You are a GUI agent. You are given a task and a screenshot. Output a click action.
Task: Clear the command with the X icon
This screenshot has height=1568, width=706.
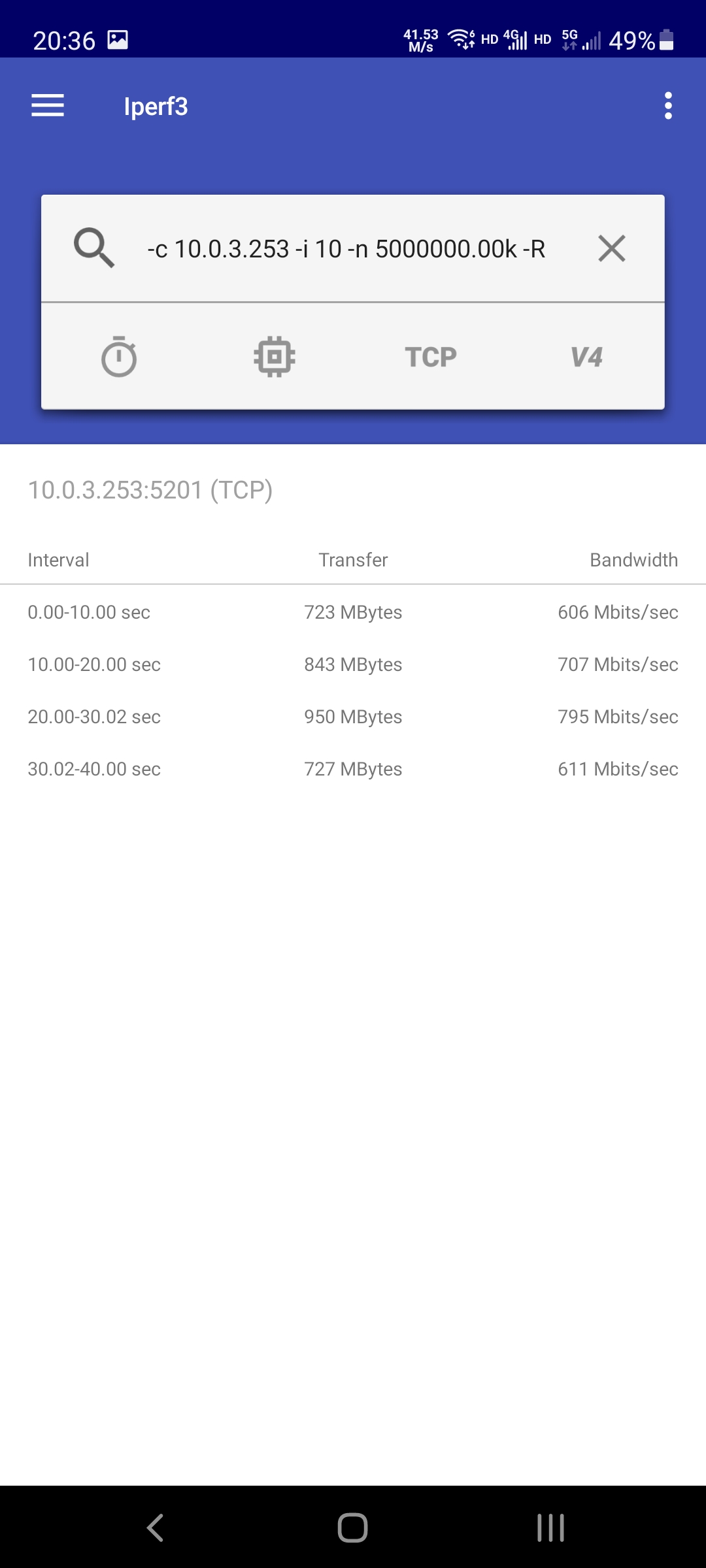612,248
